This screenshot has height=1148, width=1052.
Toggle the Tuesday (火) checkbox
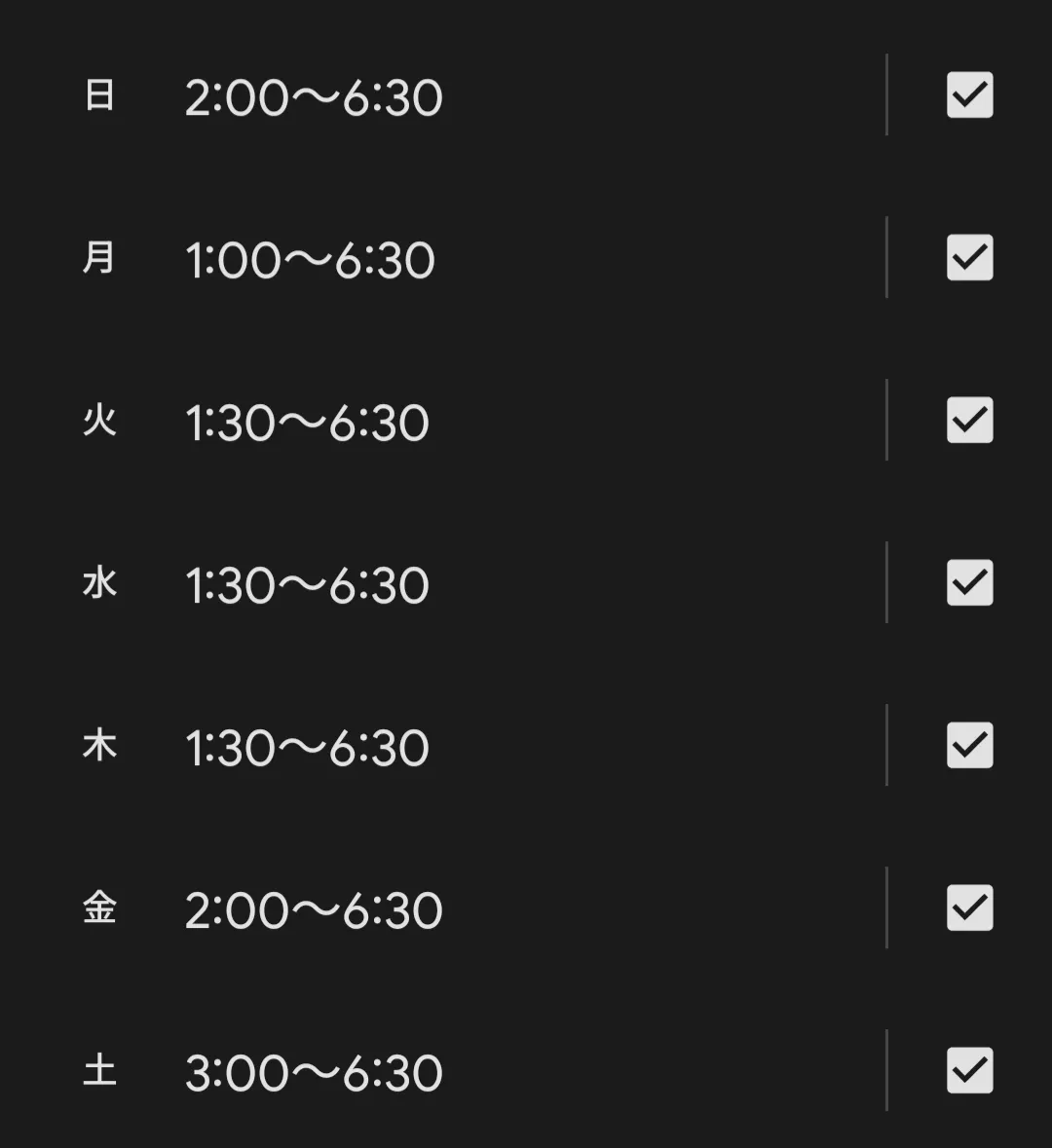coord(970,420)
